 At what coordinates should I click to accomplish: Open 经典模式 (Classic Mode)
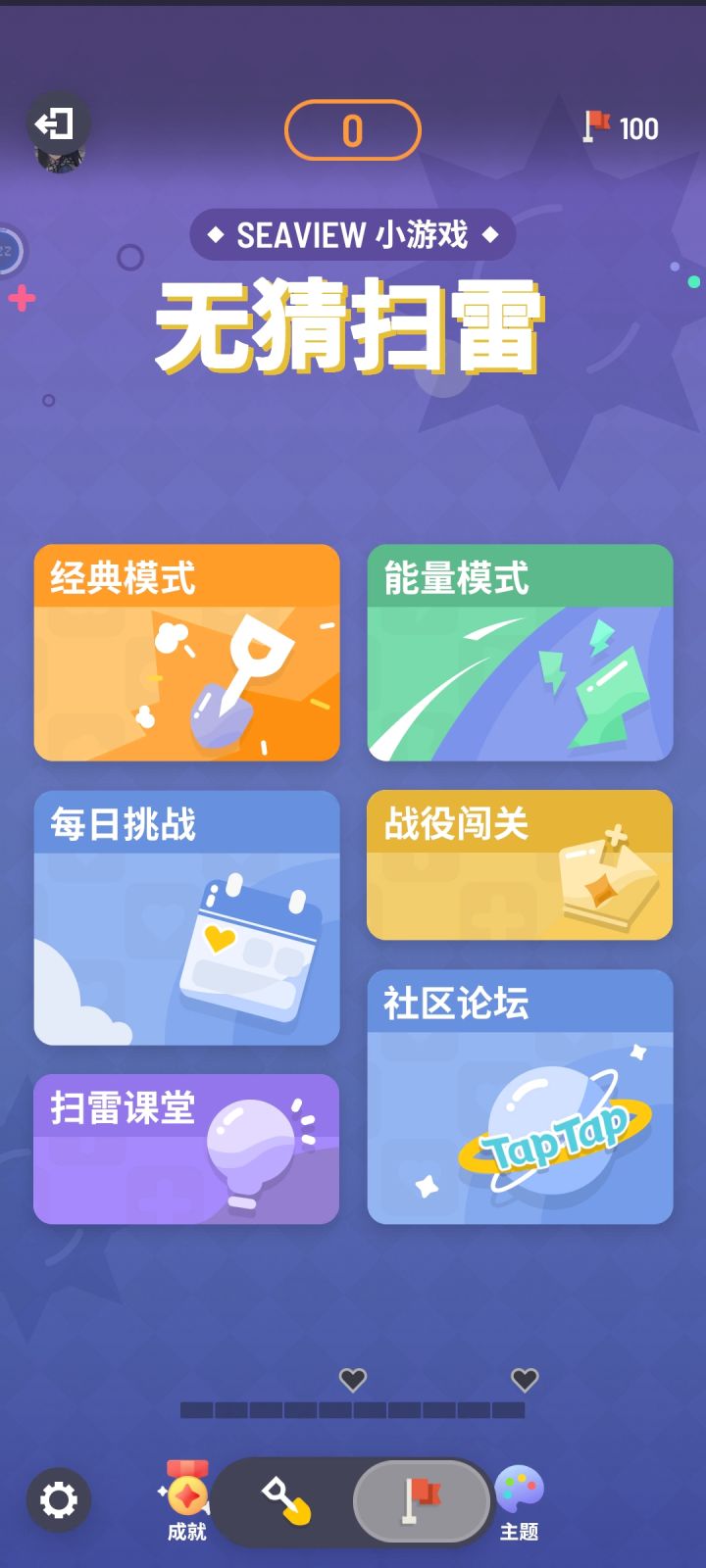(186, 652)
